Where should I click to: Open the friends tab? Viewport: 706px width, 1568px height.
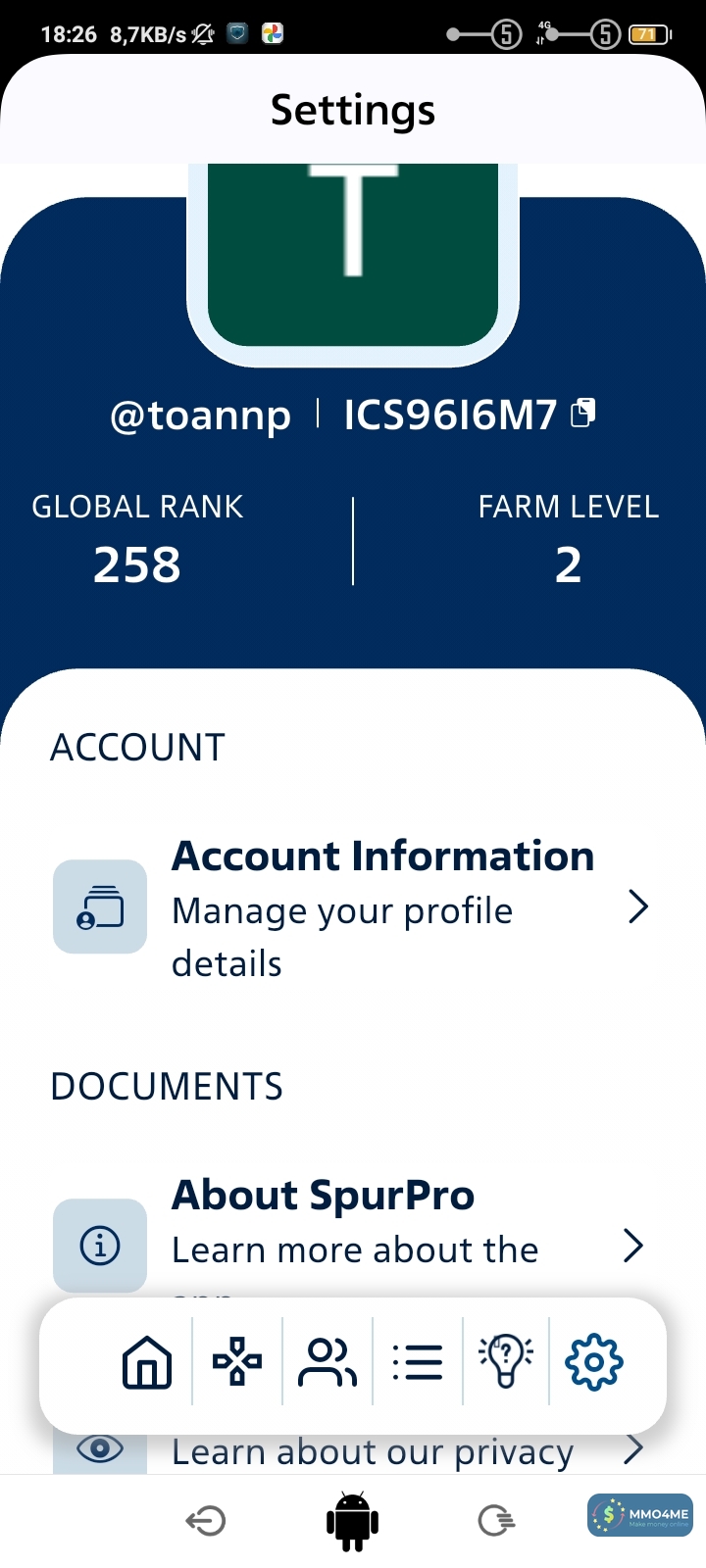[328, 1362]
